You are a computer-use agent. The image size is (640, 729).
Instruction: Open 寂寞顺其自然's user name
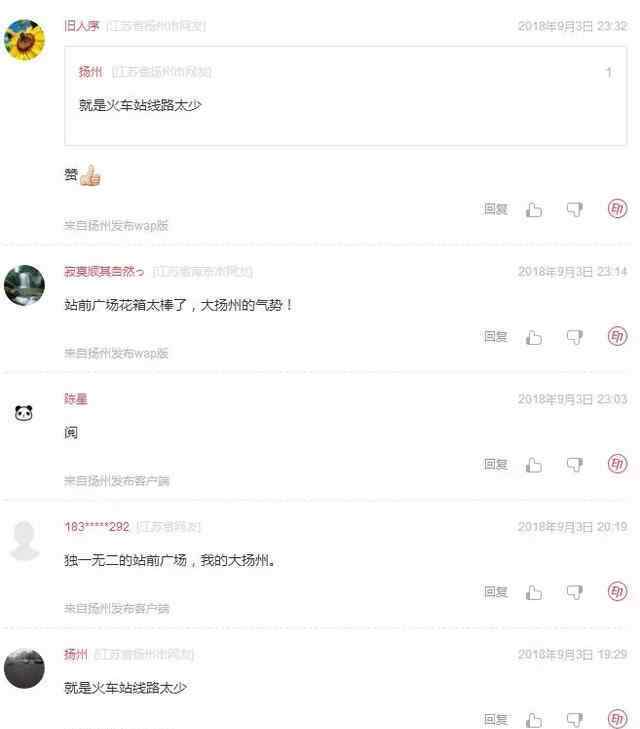click(104, 272)
